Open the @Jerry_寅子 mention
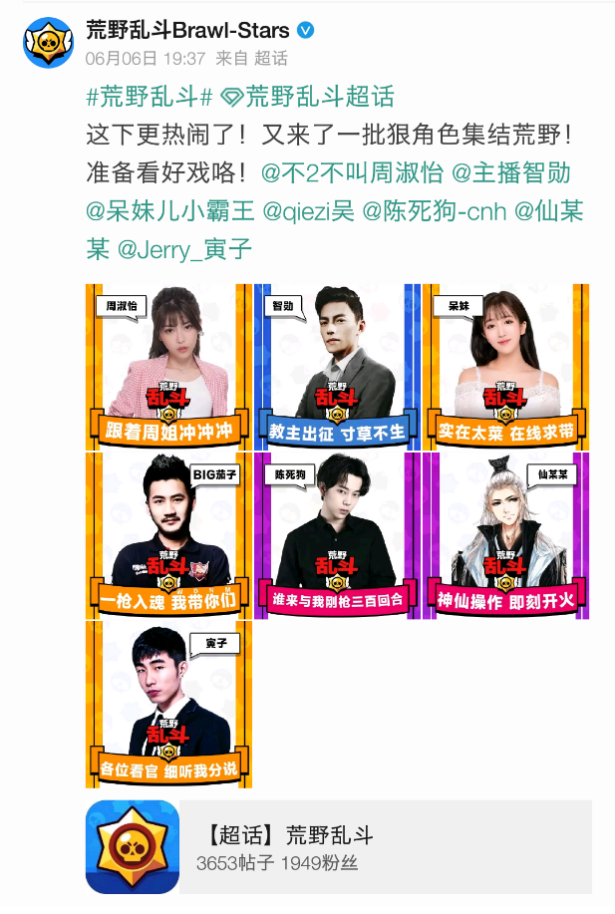 click(186, 249)
